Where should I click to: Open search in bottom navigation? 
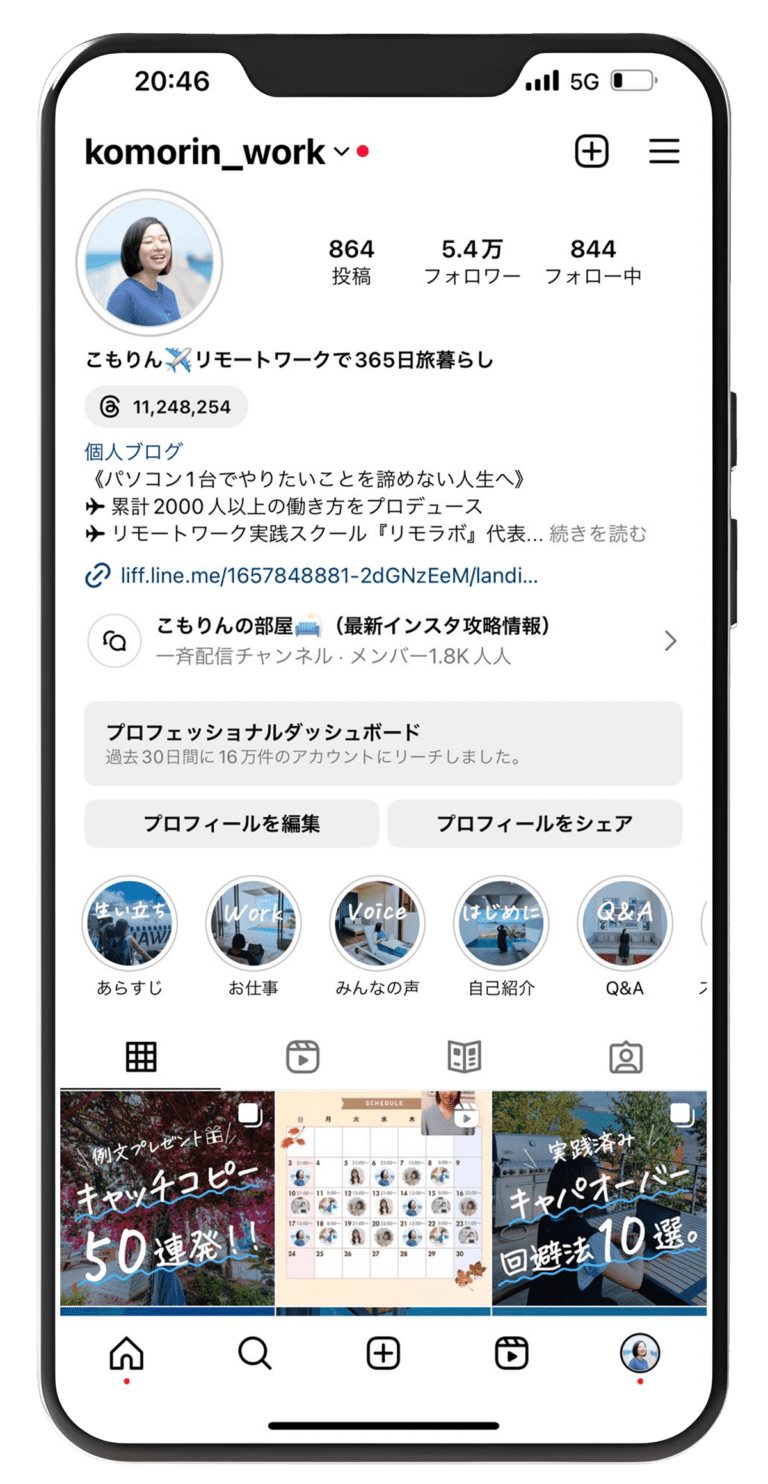pyautogui.click(x=254, y=1354)
